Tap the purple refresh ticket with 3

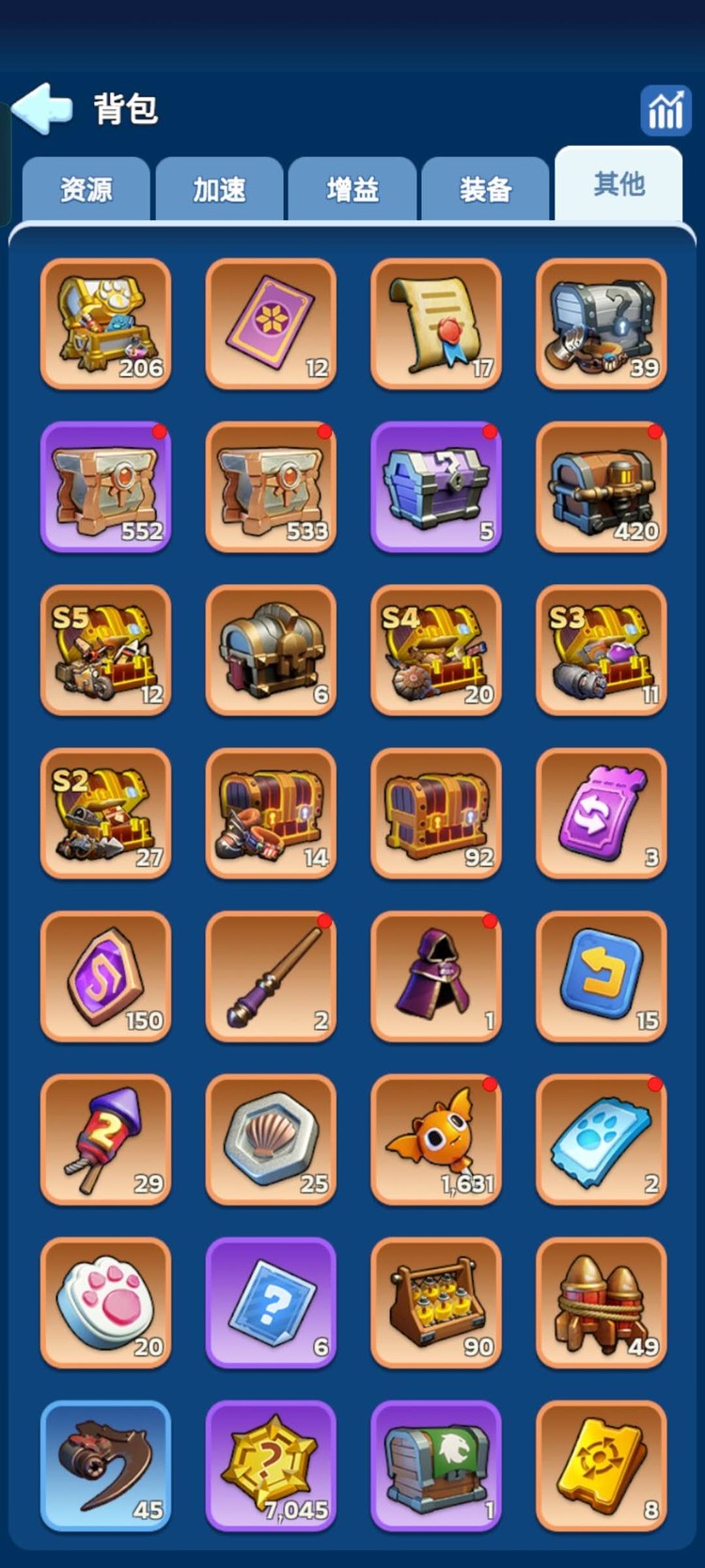point(602,813)
